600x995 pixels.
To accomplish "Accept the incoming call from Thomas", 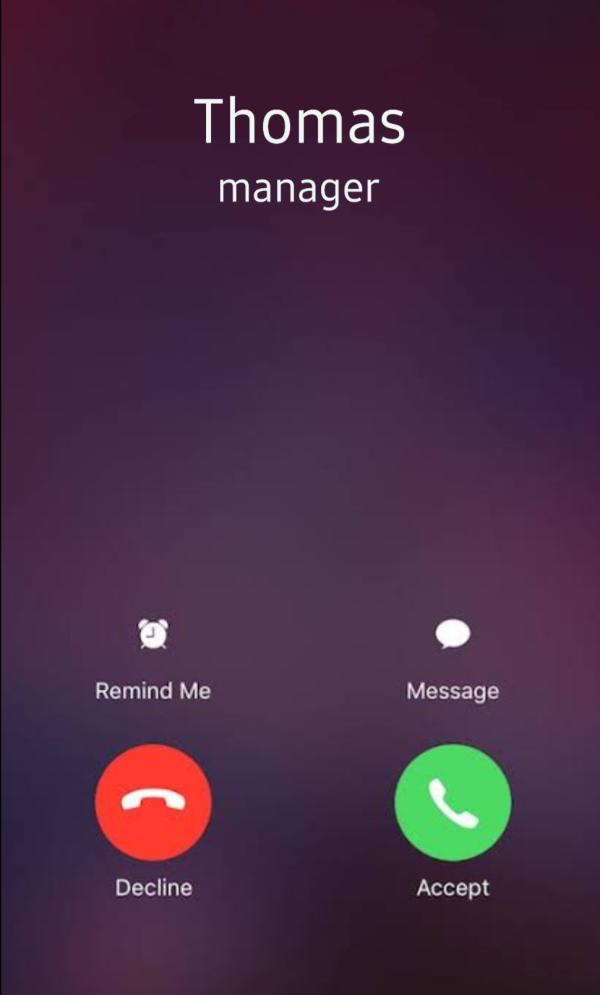I will pos(452,803).
